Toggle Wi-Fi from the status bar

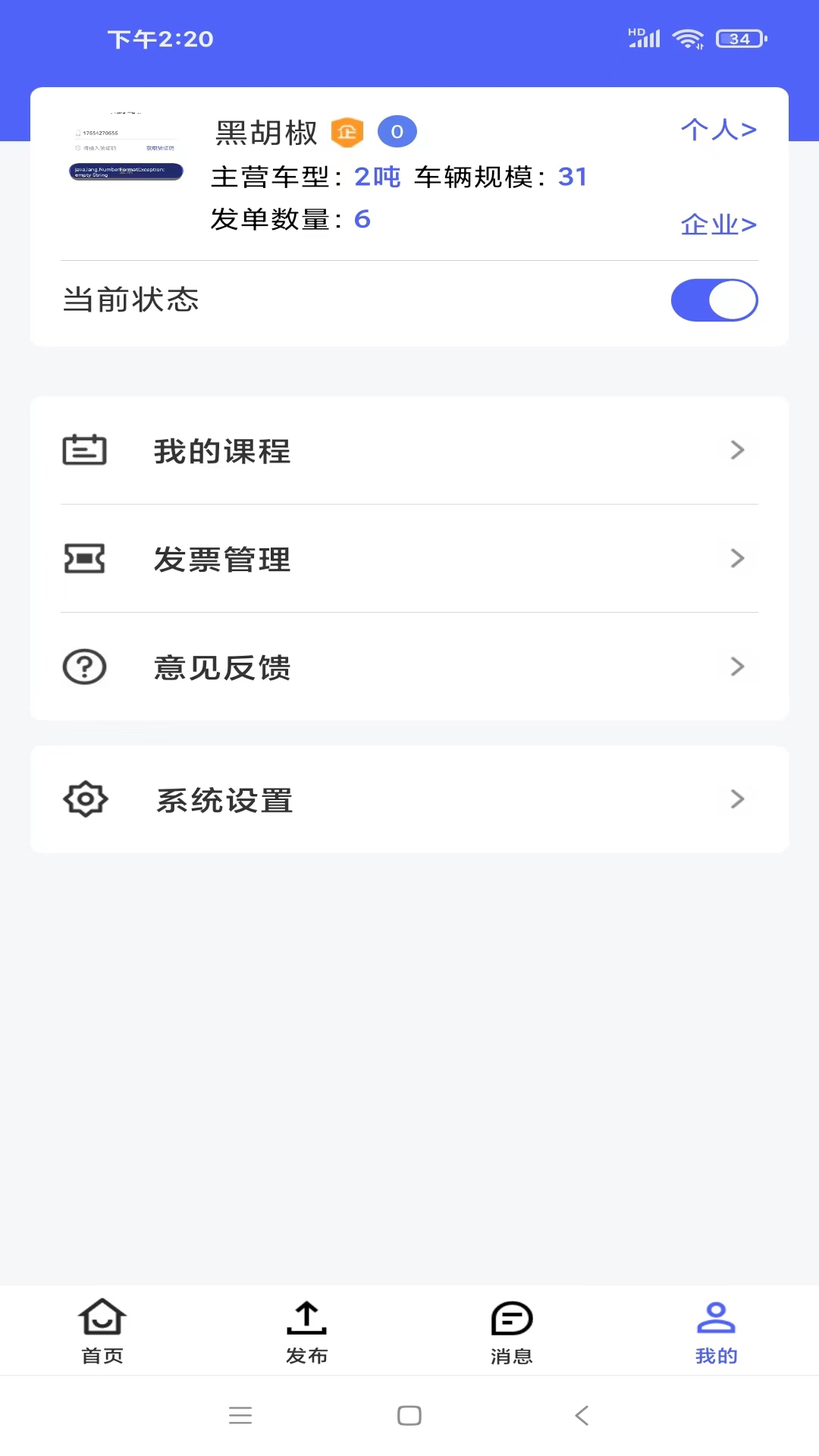click(x=689, y=37)
